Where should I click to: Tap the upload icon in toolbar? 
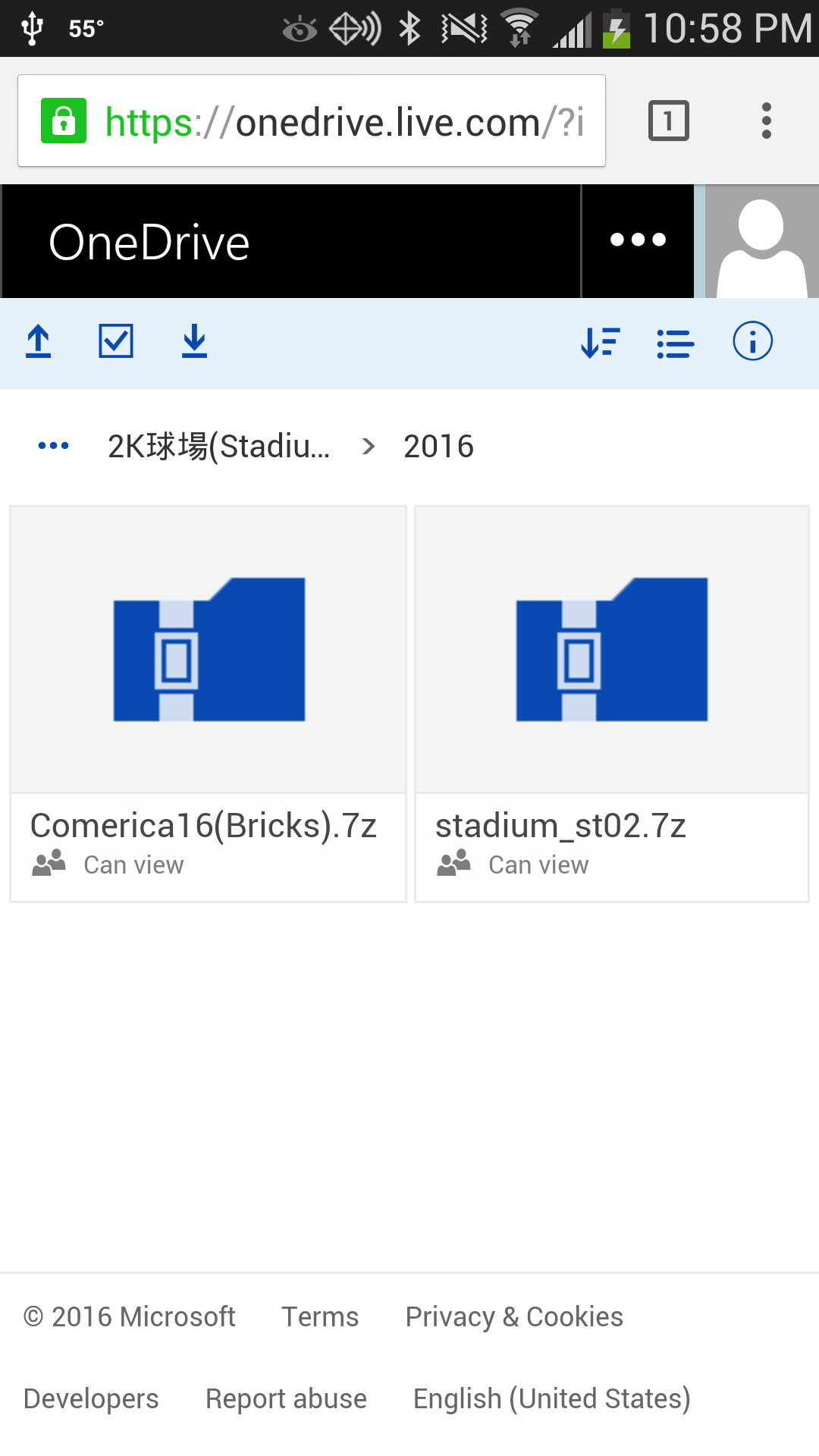coord(39,342)
